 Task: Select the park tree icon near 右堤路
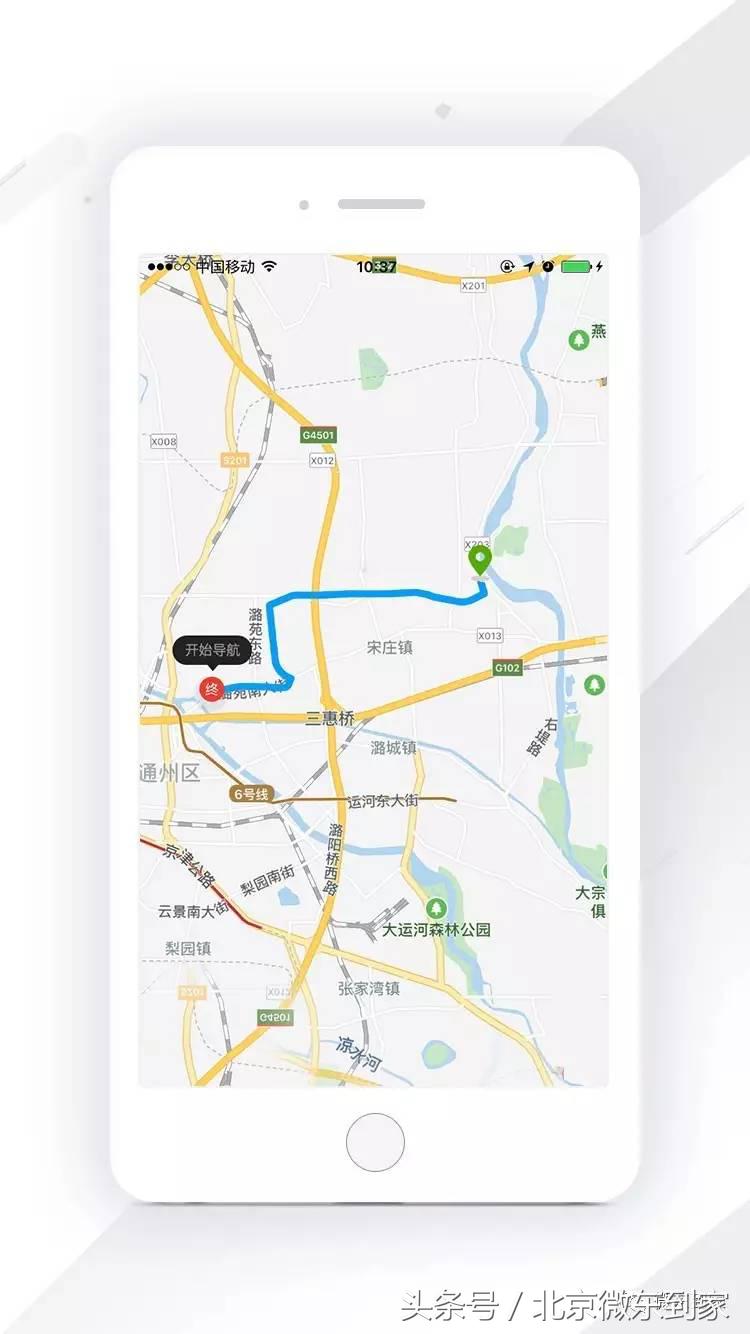597,685
